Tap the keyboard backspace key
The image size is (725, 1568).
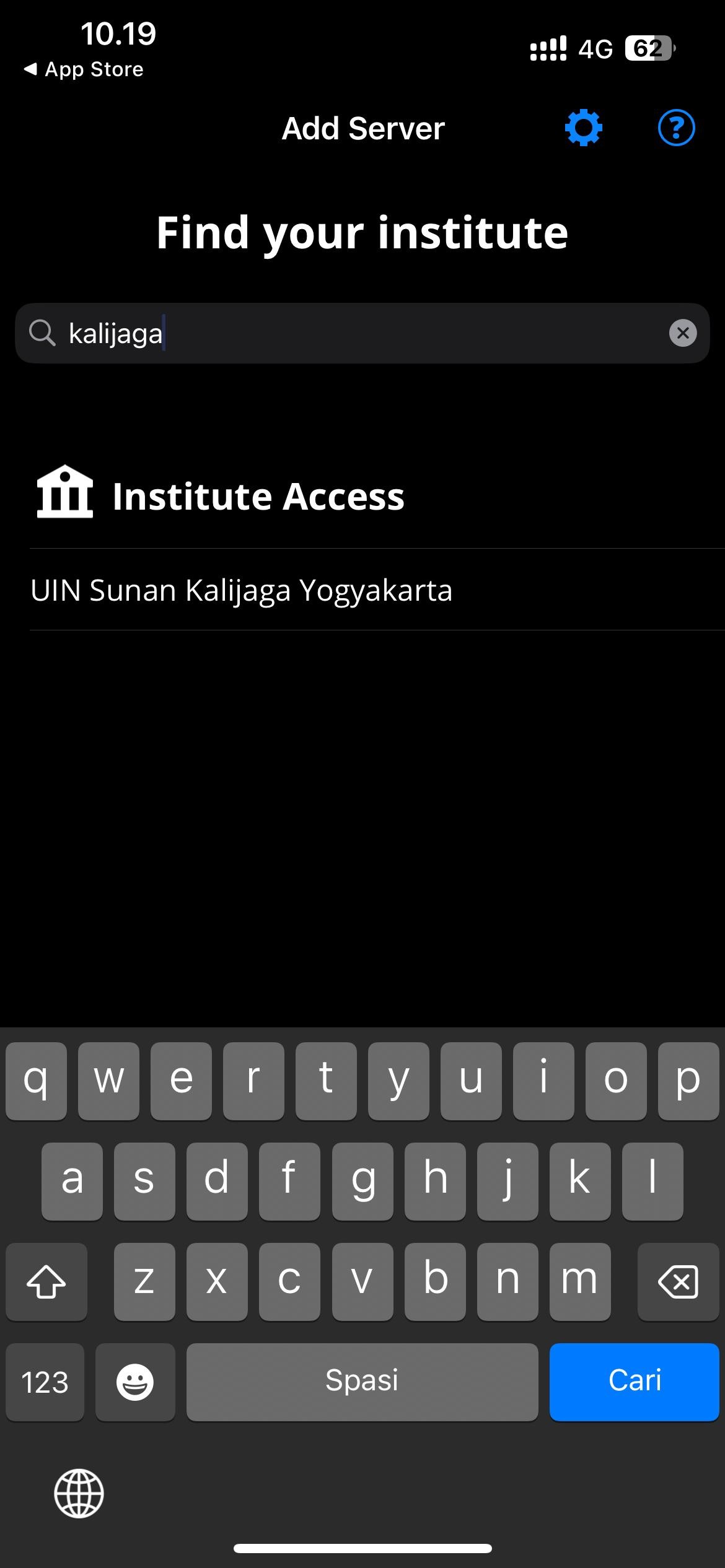click(x=677, y=1280)
